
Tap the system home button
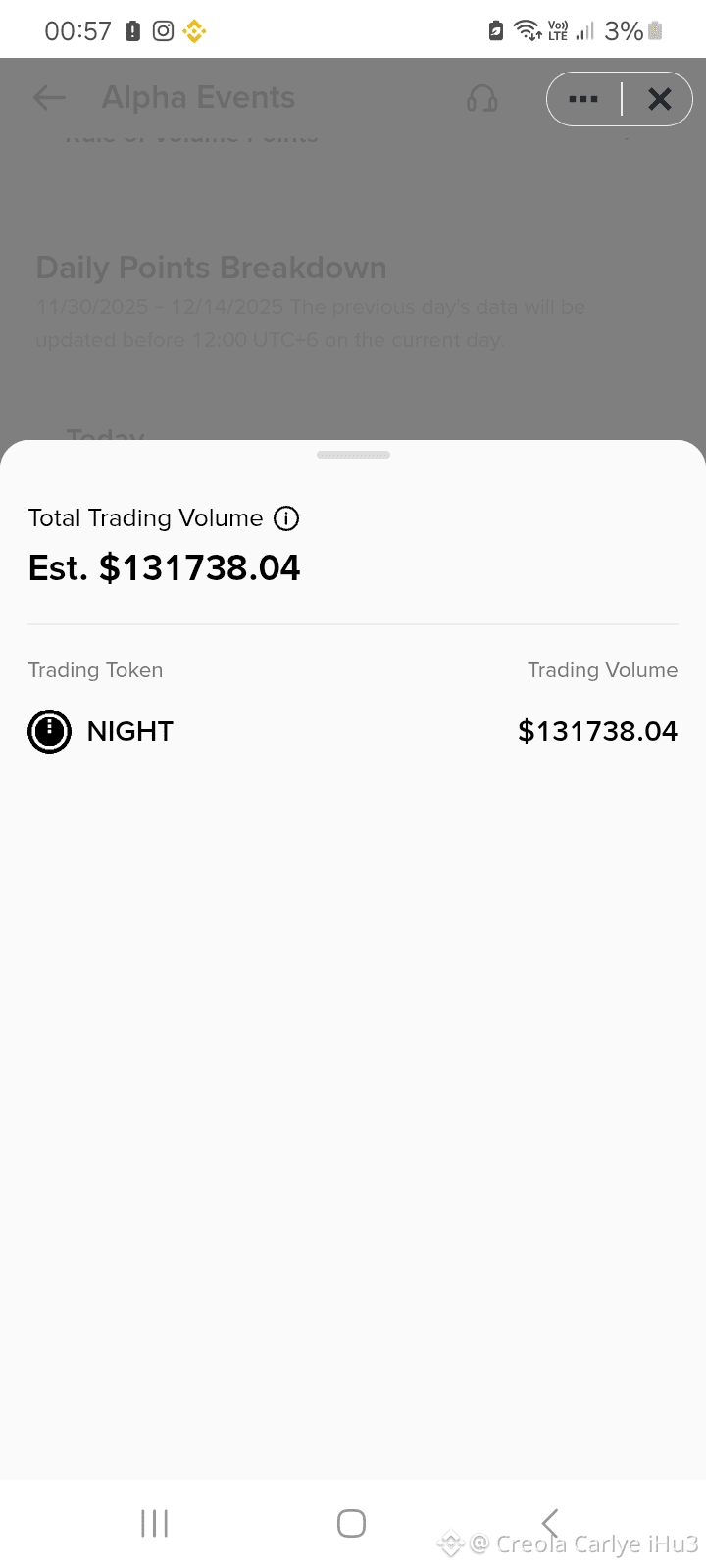tap(351, 1523)
